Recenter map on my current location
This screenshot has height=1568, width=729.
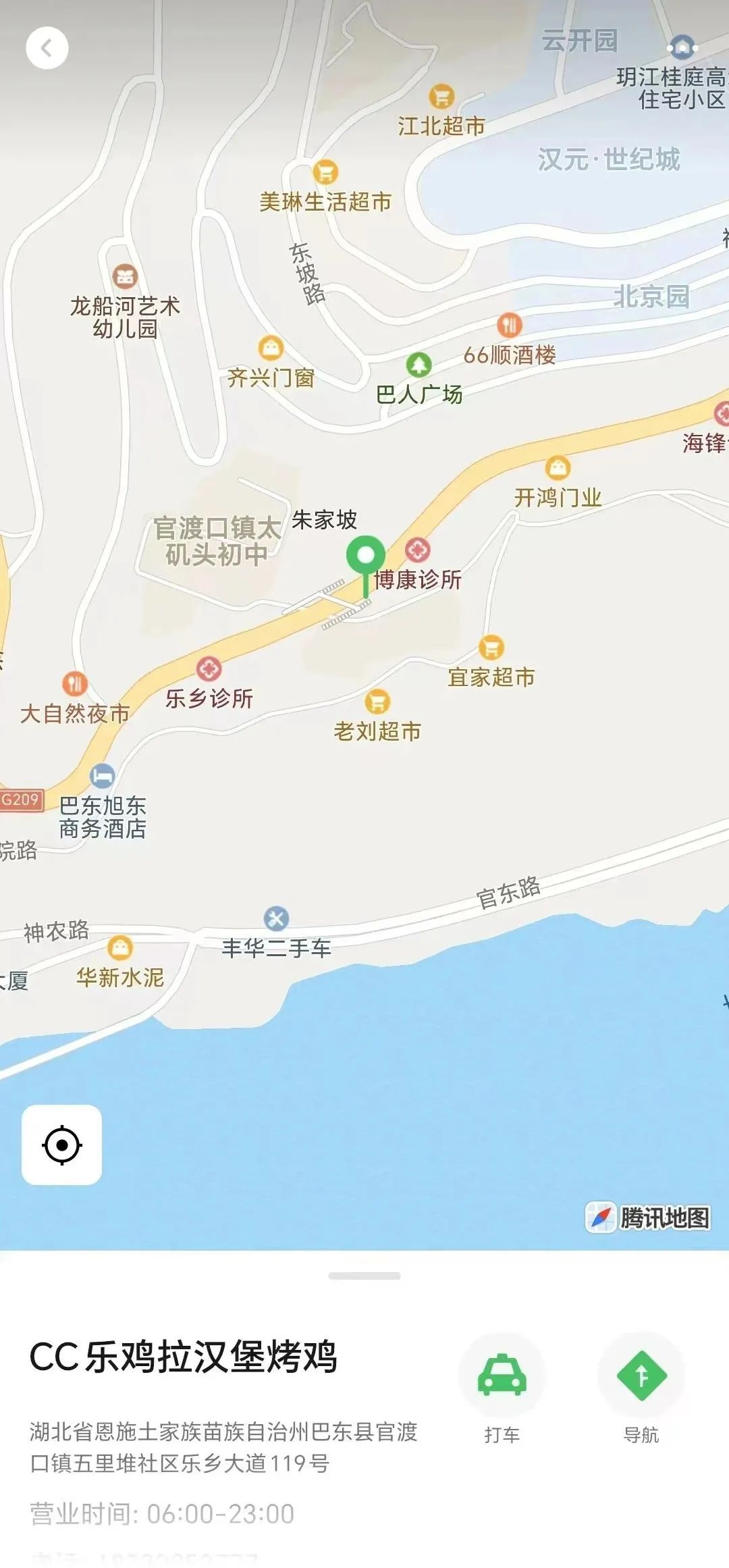pyautogui.click(x=62, y=1145)
